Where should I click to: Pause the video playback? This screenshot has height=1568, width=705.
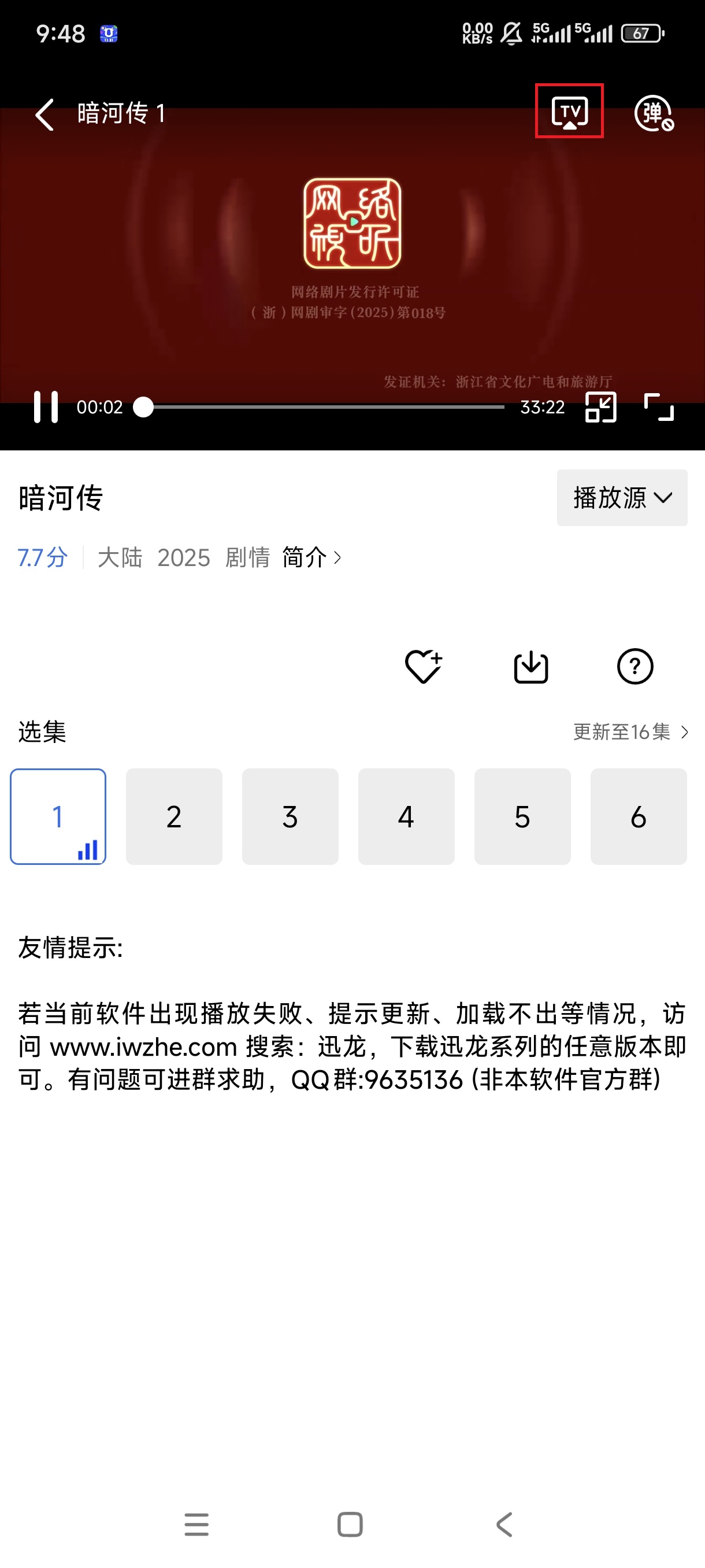tap(46, 406)
